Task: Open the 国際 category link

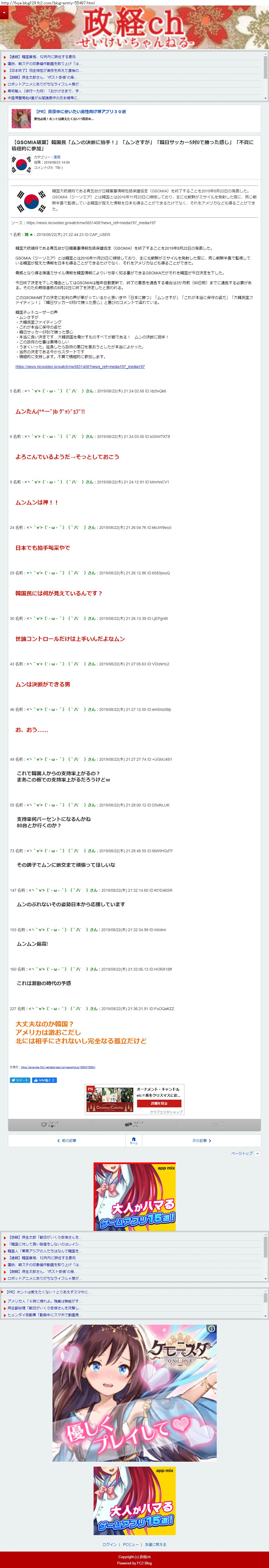Action: (x=56, y=157)
